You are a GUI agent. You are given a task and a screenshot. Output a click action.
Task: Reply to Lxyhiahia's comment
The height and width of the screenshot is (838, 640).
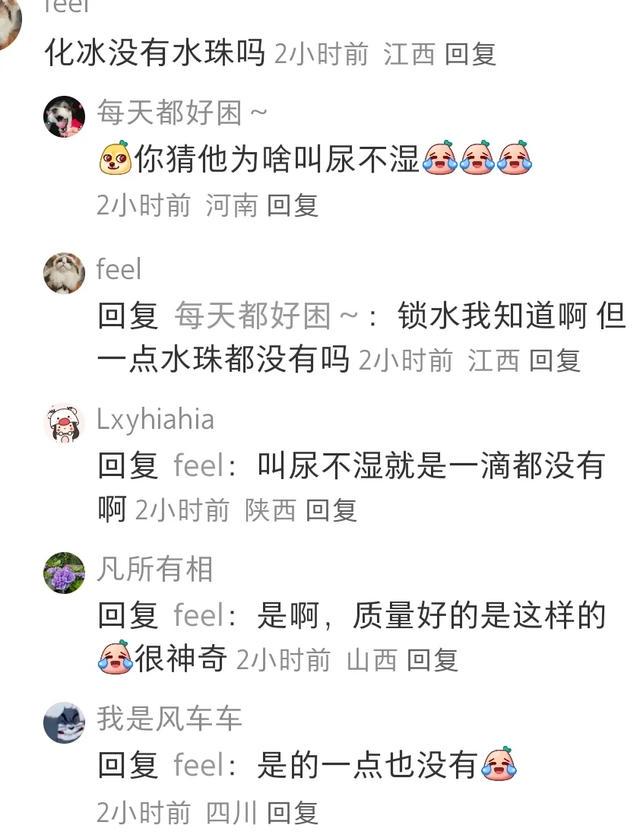[x=331, y=510]
